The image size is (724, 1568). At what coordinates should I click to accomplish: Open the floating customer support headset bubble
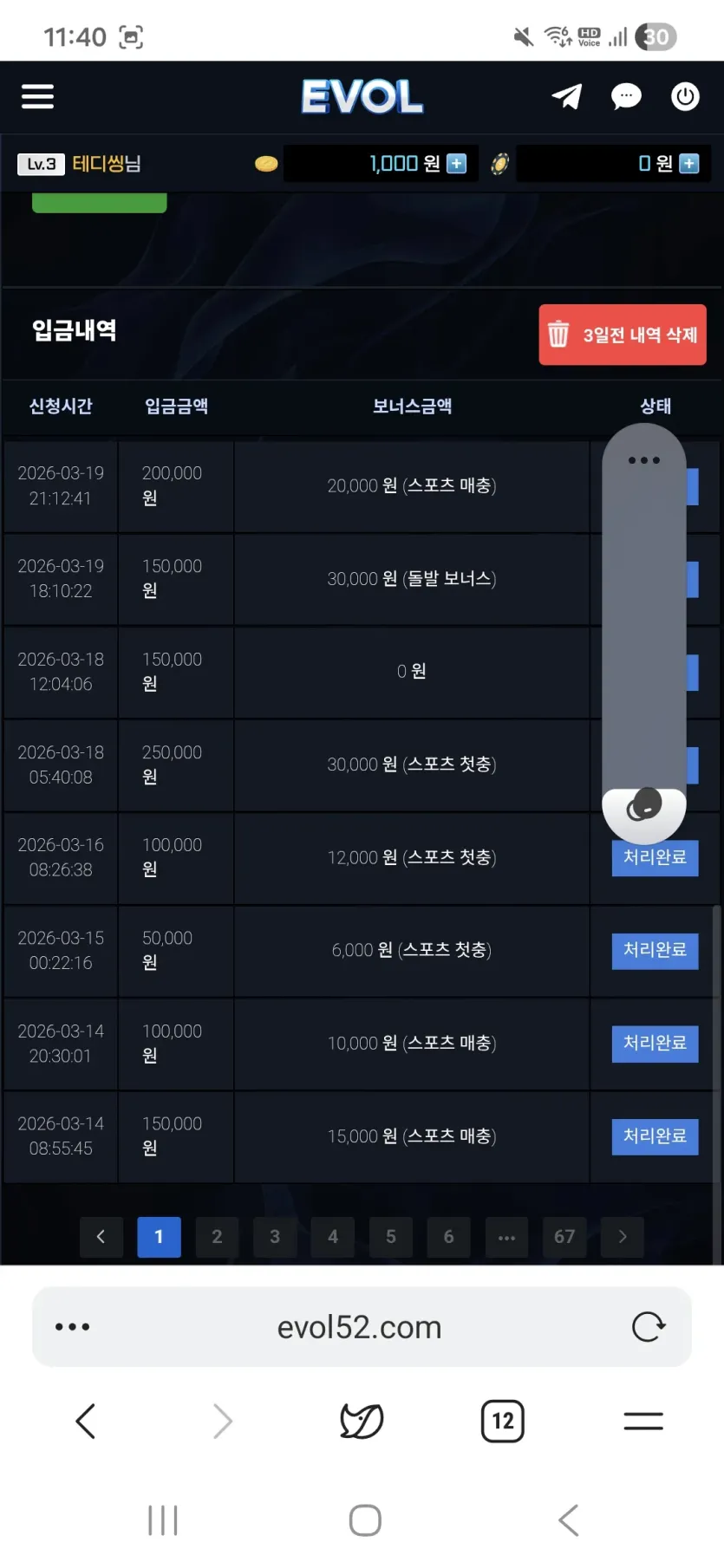(644, 805)
